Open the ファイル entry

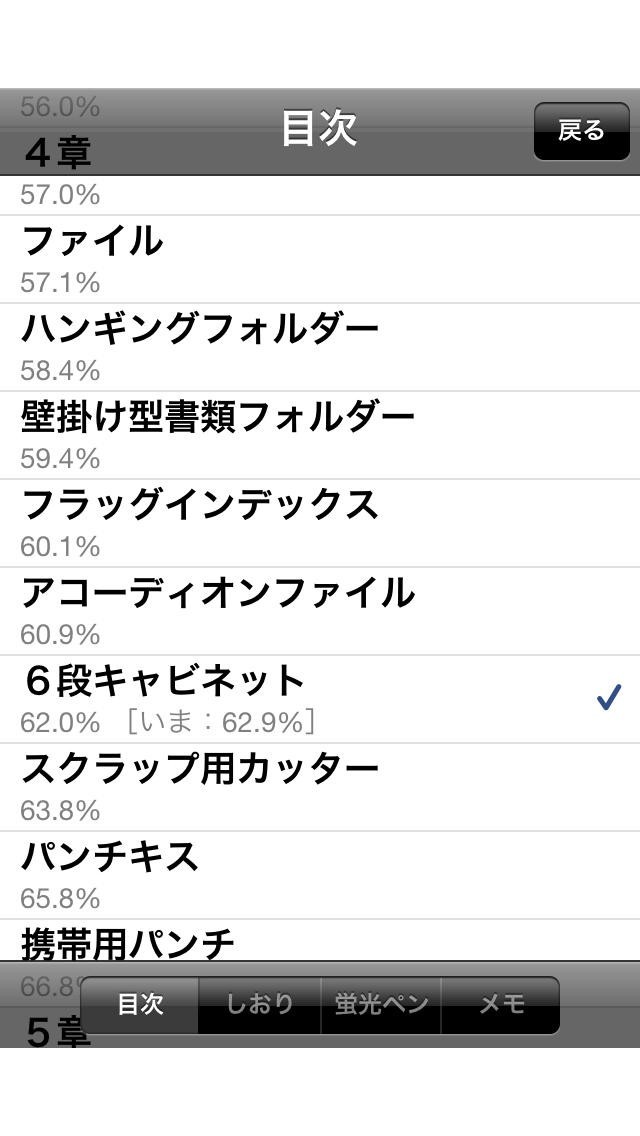point(320,258)
